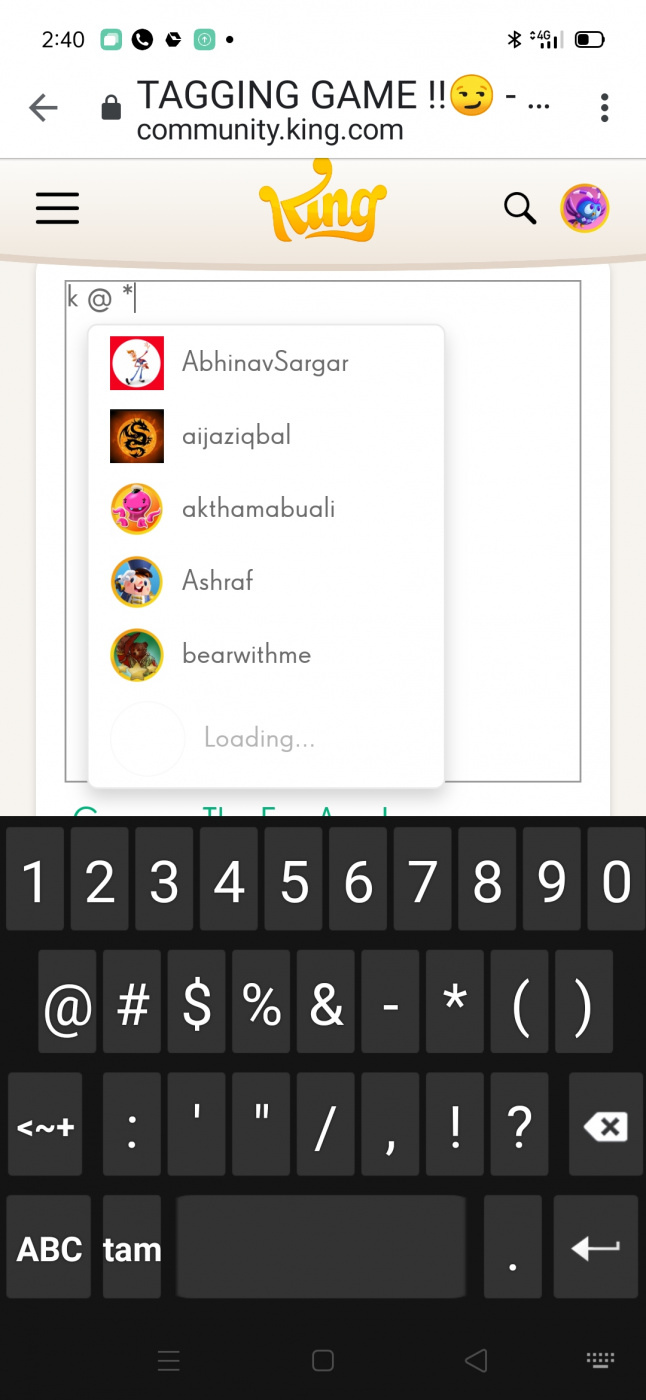
Task: Open the hamburger navigation menu
Action: click(x=57, y=207)
